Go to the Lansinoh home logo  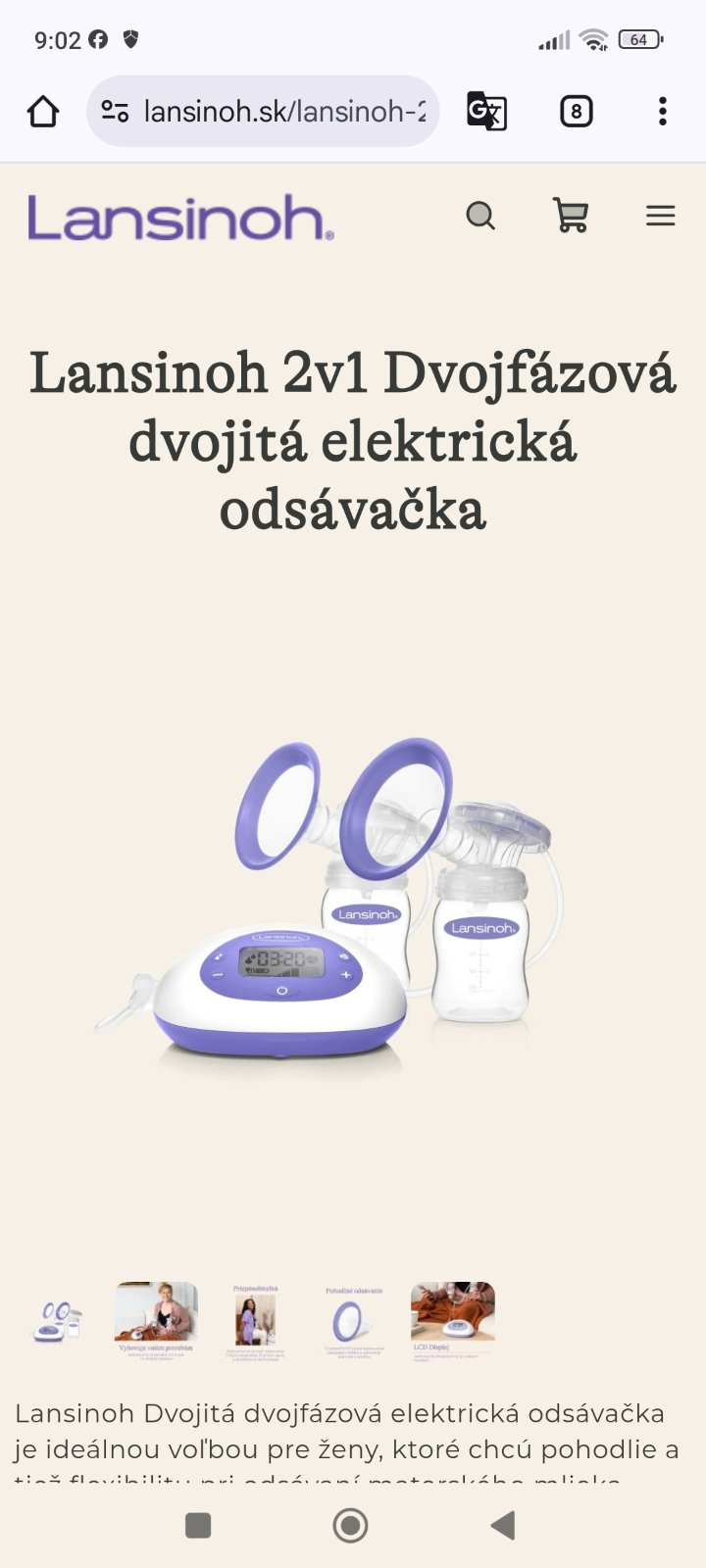click(180, 218)
